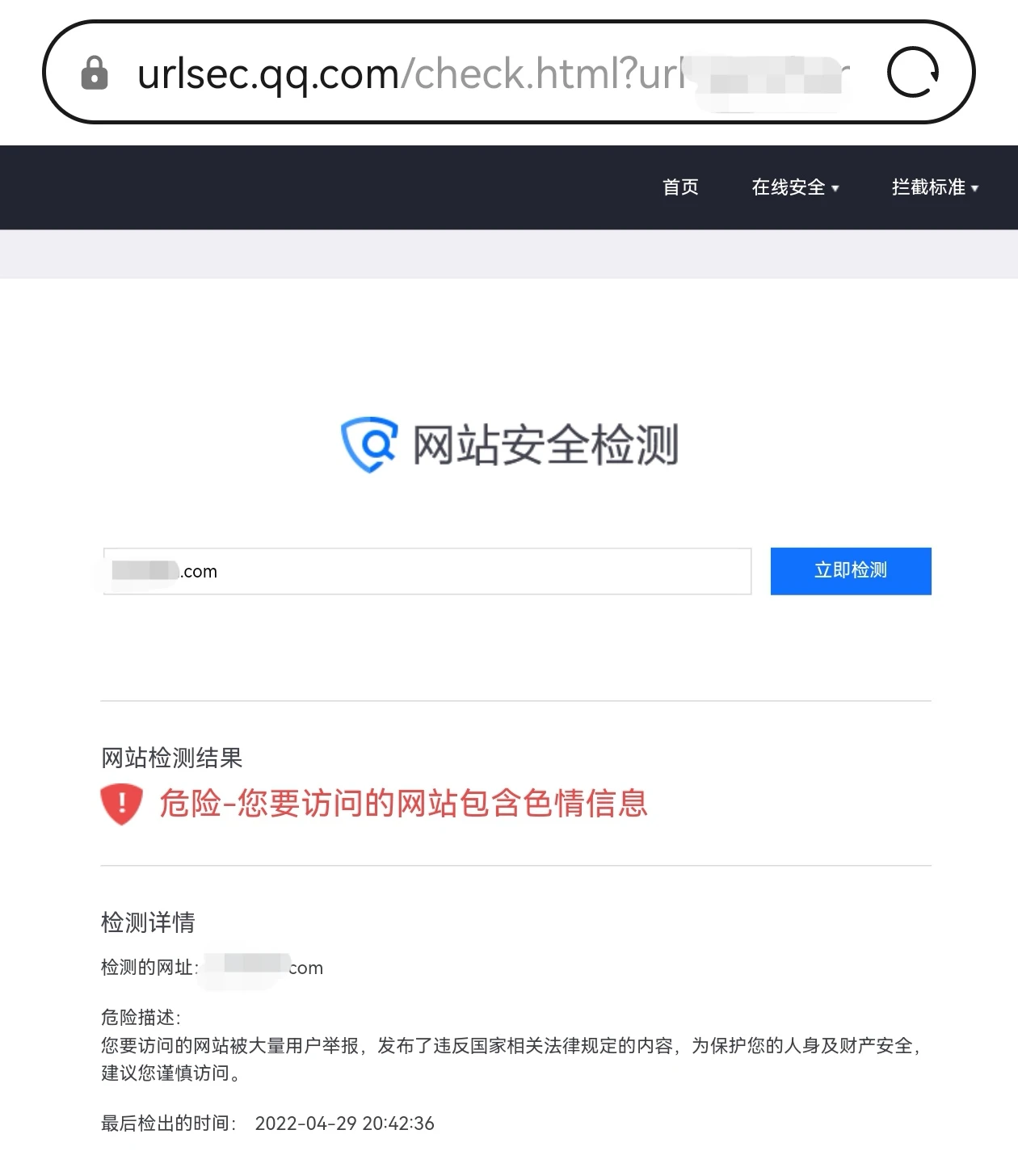Expand the 在线安全 dropdown menu
Viewport: 1018px width, 1176px height.
point(795,187)
